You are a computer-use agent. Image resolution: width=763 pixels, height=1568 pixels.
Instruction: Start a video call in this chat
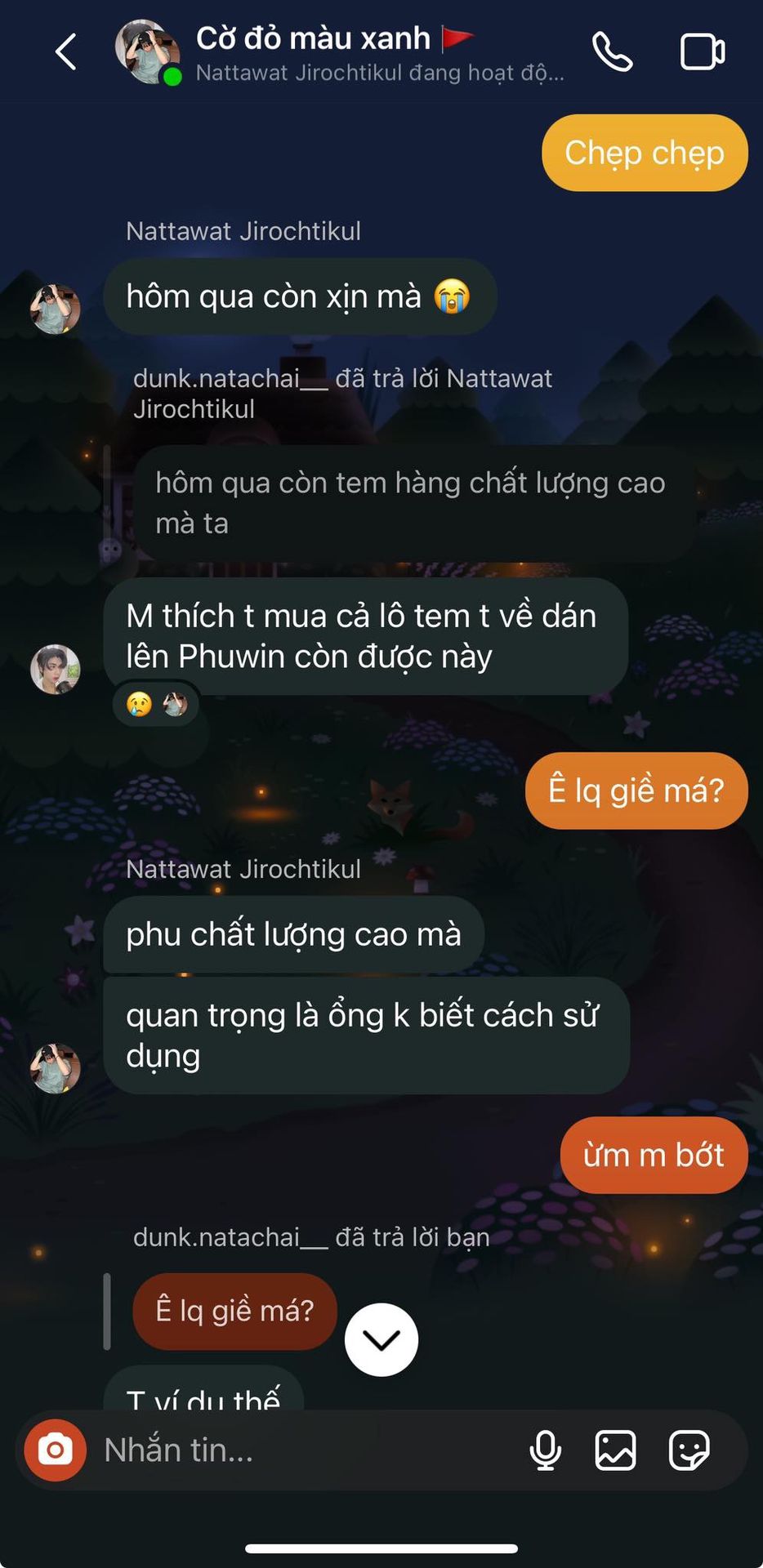(703, 52)
